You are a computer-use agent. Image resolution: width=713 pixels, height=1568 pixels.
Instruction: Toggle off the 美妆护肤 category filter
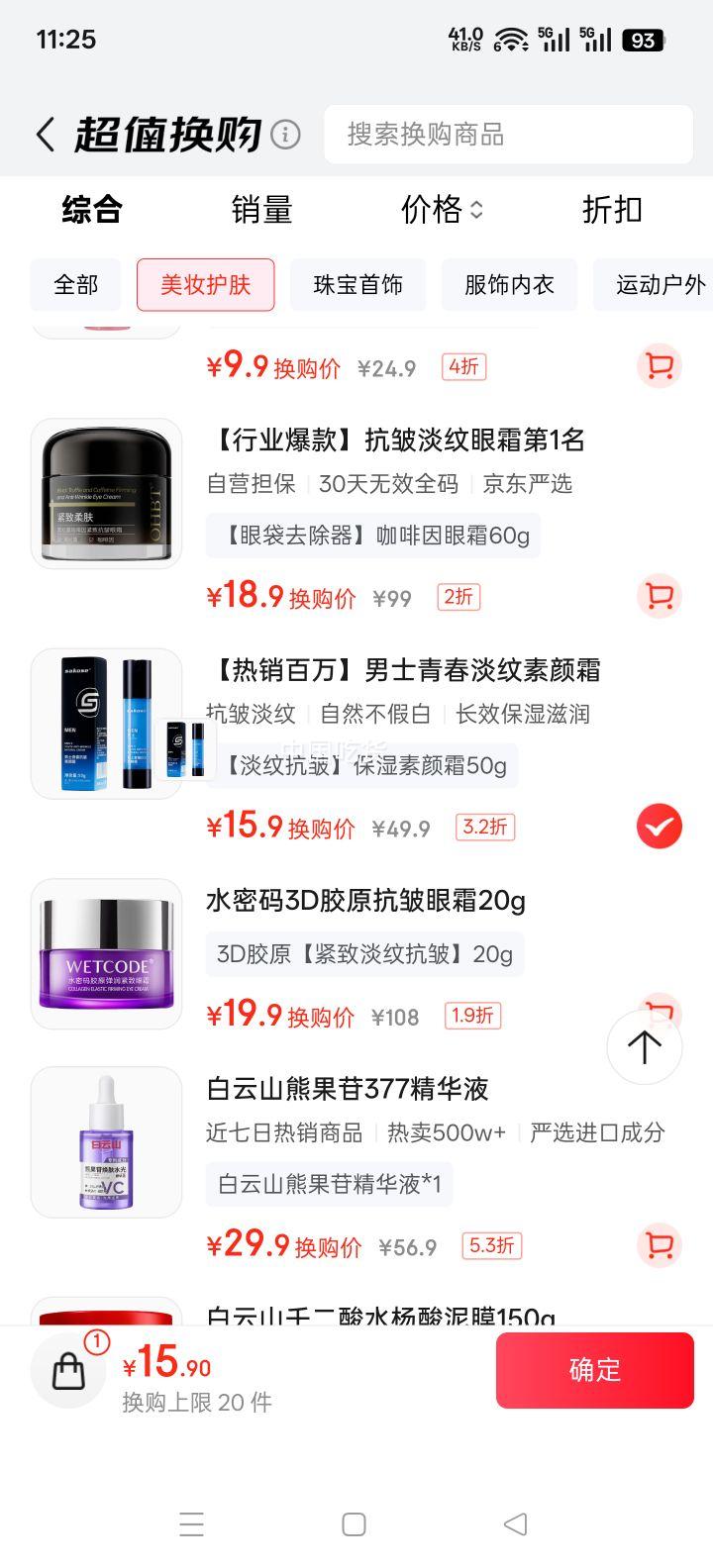coord(206,284)
